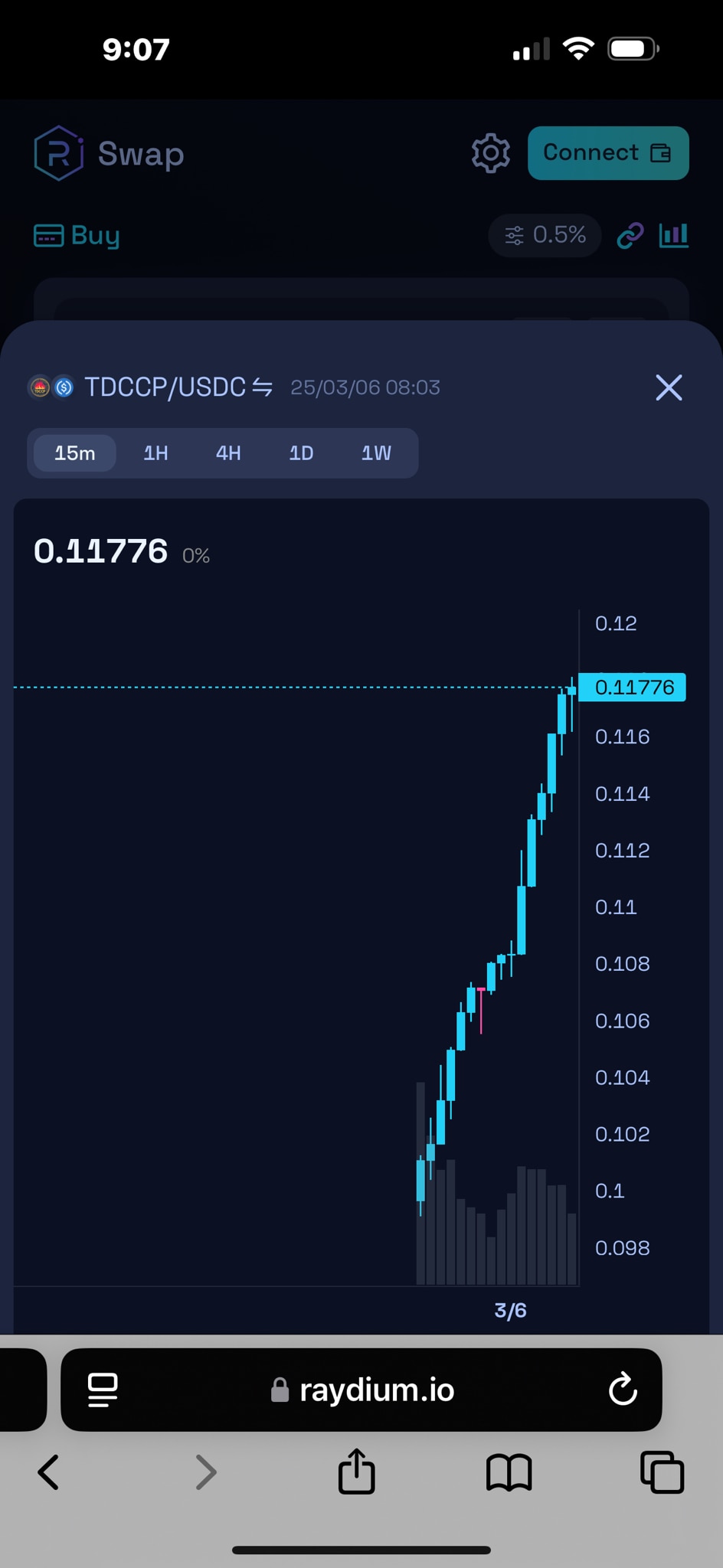The image size is (723, 1568).
Task: Switch to the 1H chart interval
Action: (x=155, y=453)
